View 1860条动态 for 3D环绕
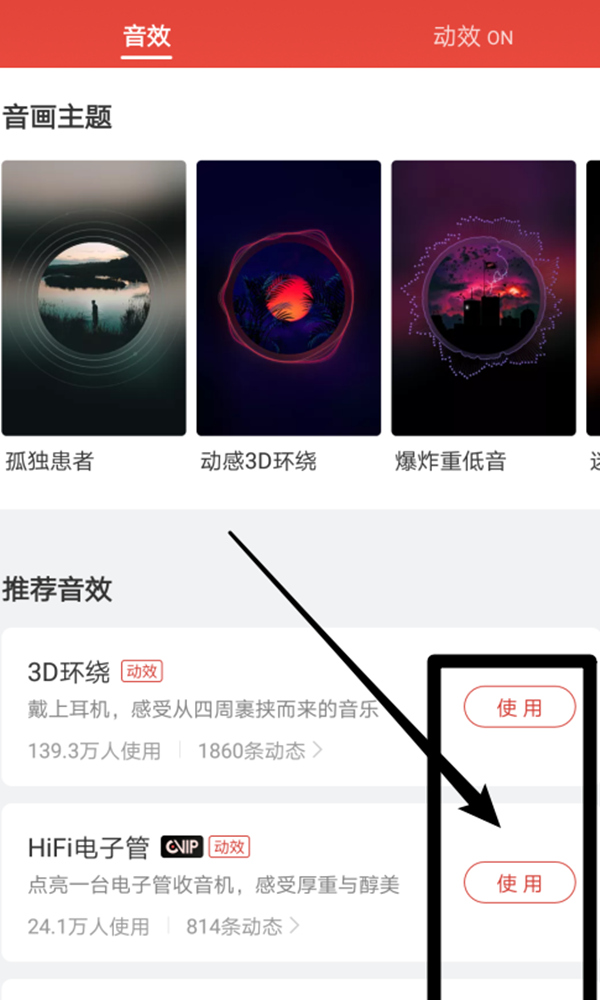Viewport: 600px width, 1000px height. (259, 751)
